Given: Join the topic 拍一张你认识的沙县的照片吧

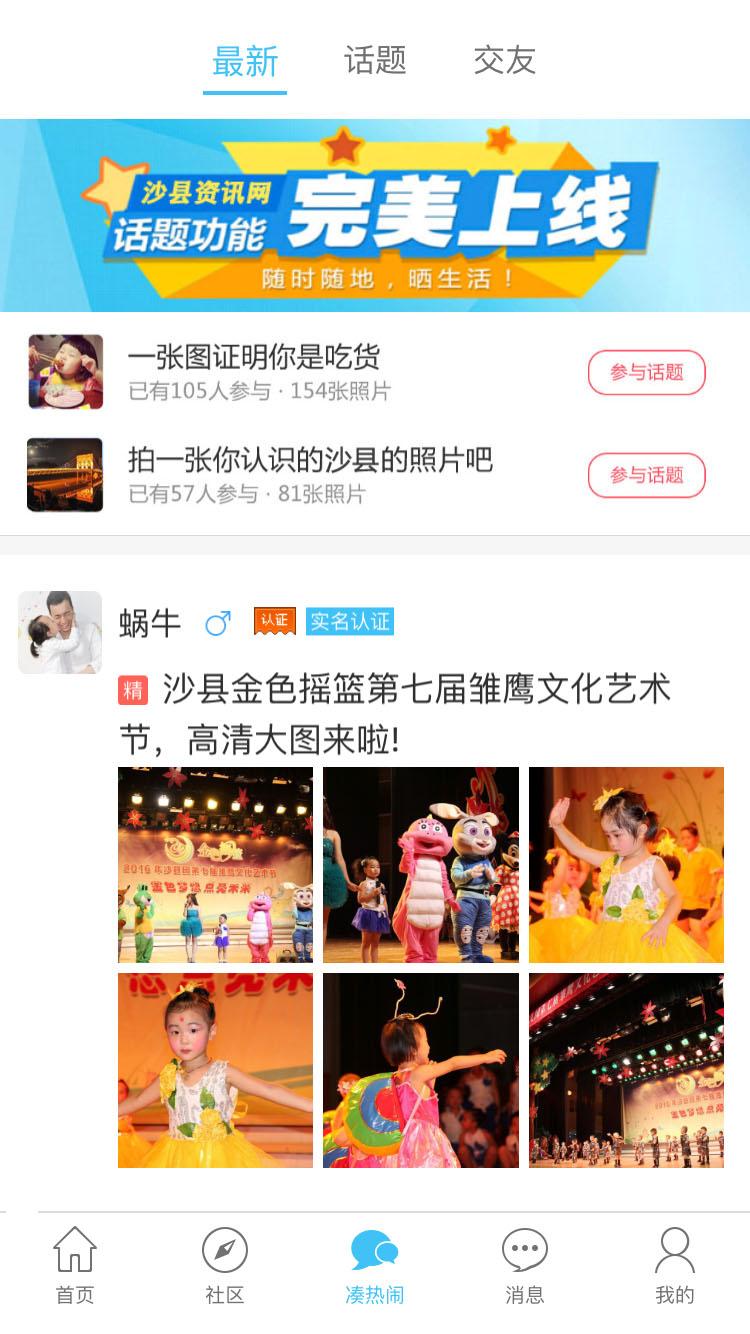Looking at the screenshot, I should click(x=646, y=475).
